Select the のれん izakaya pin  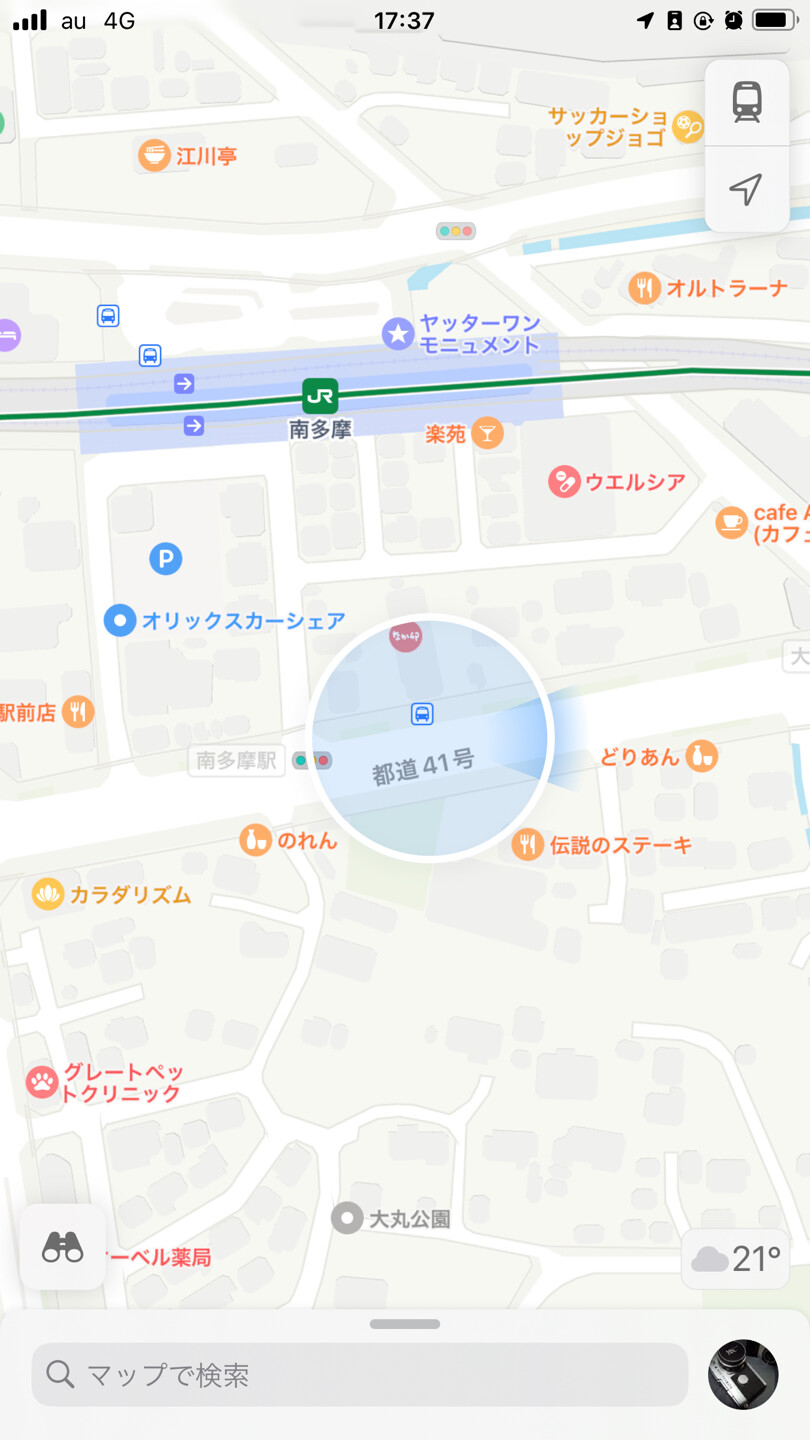[256, 840]
